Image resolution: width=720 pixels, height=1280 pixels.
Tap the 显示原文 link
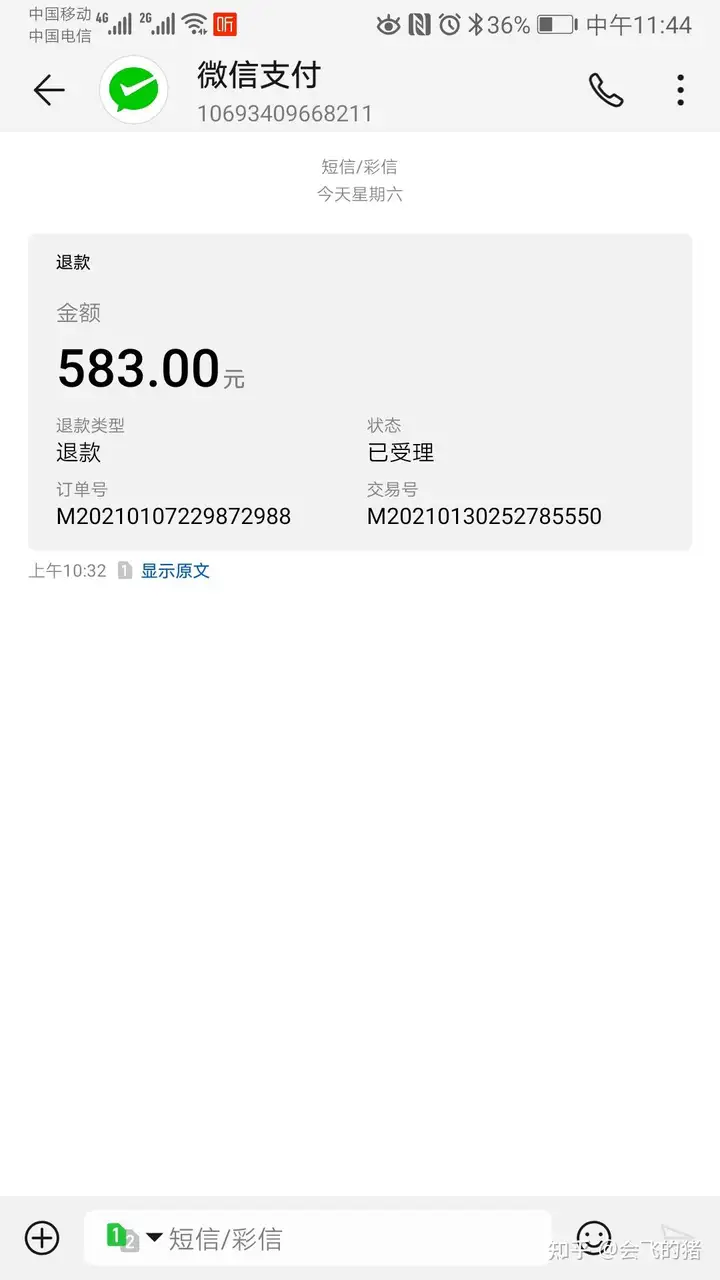pos(175,571)
